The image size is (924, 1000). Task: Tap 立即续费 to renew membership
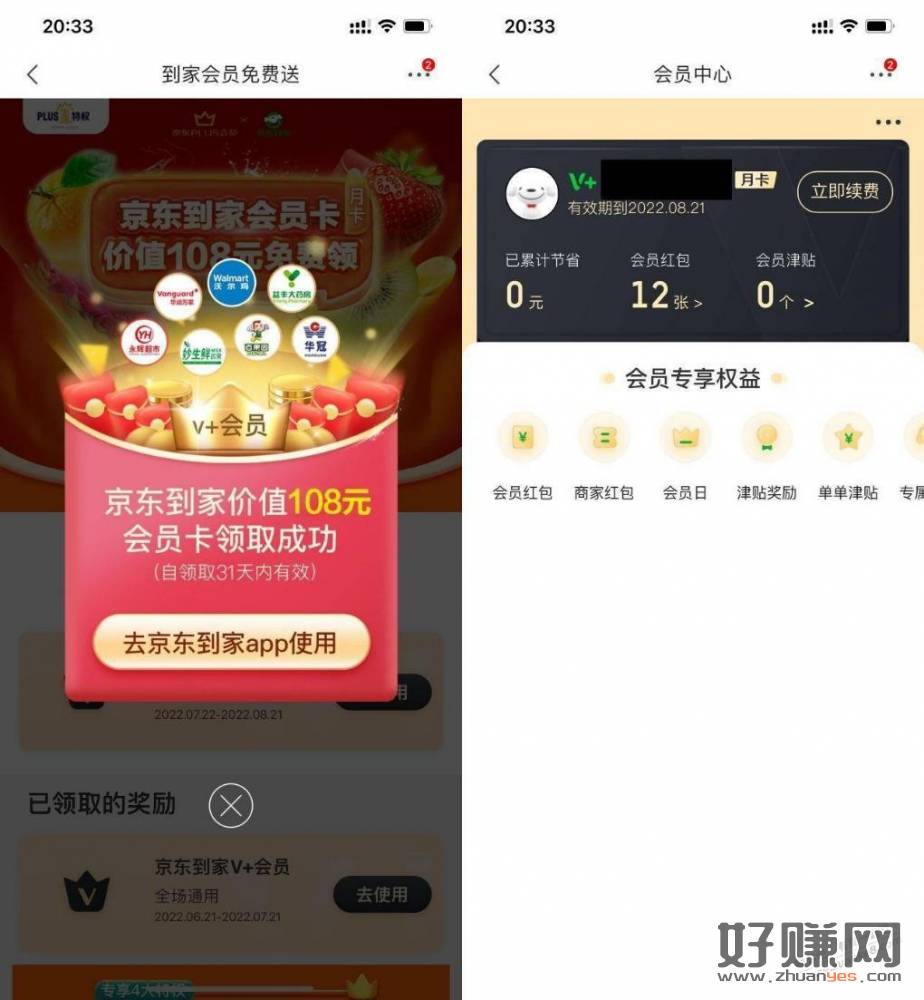844,191
